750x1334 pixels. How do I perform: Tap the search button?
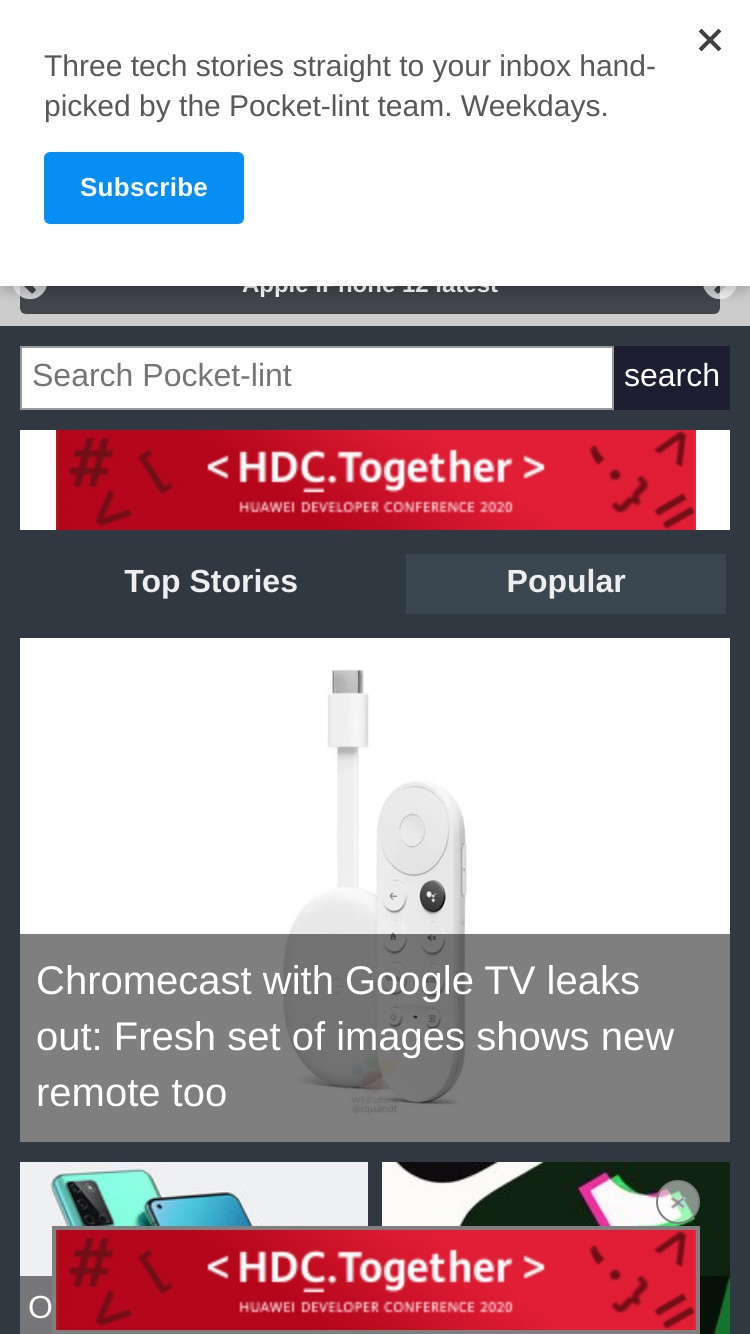point(672,378)
